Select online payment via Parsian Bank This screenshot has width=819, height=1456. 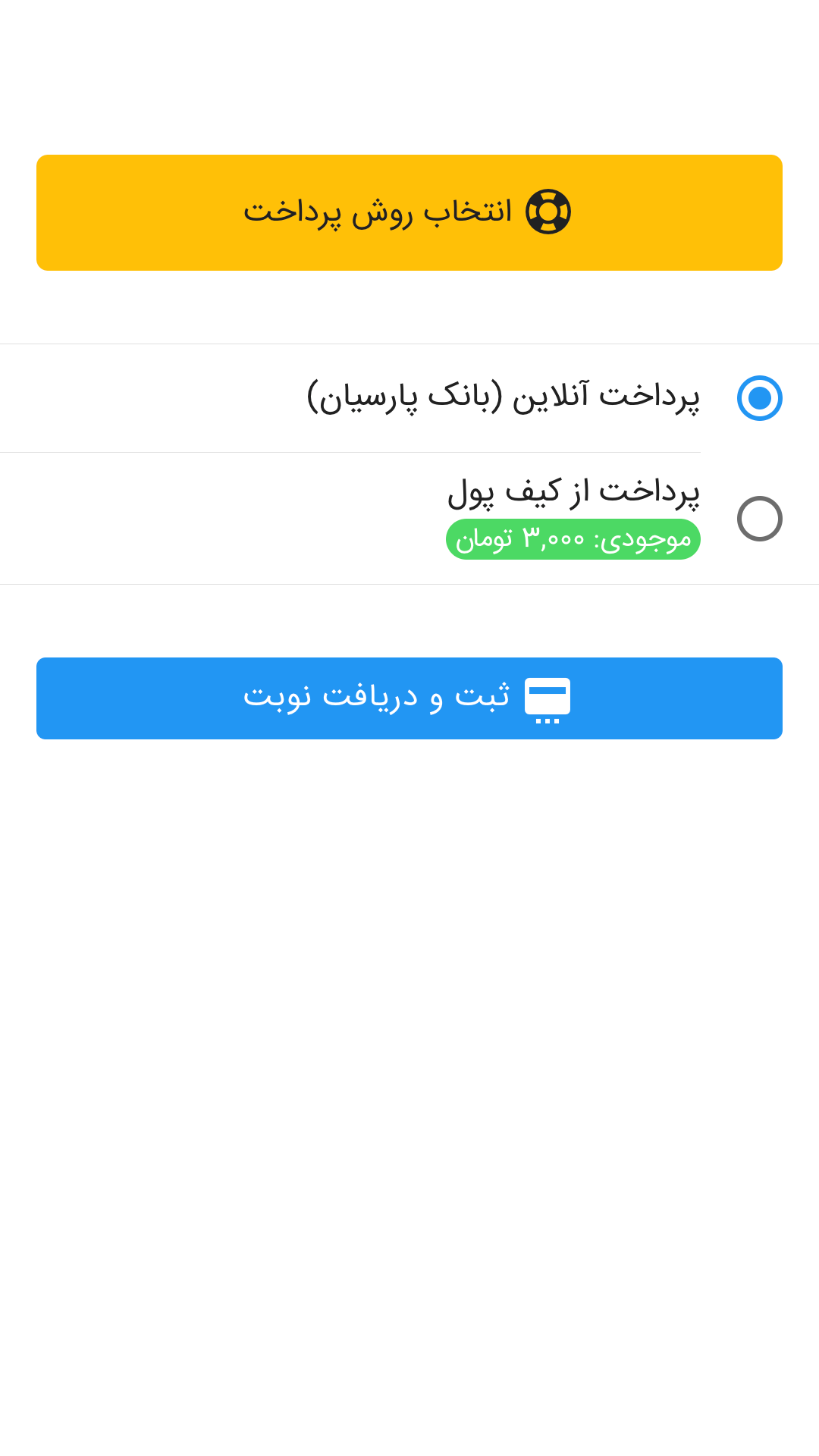(759, 398)
